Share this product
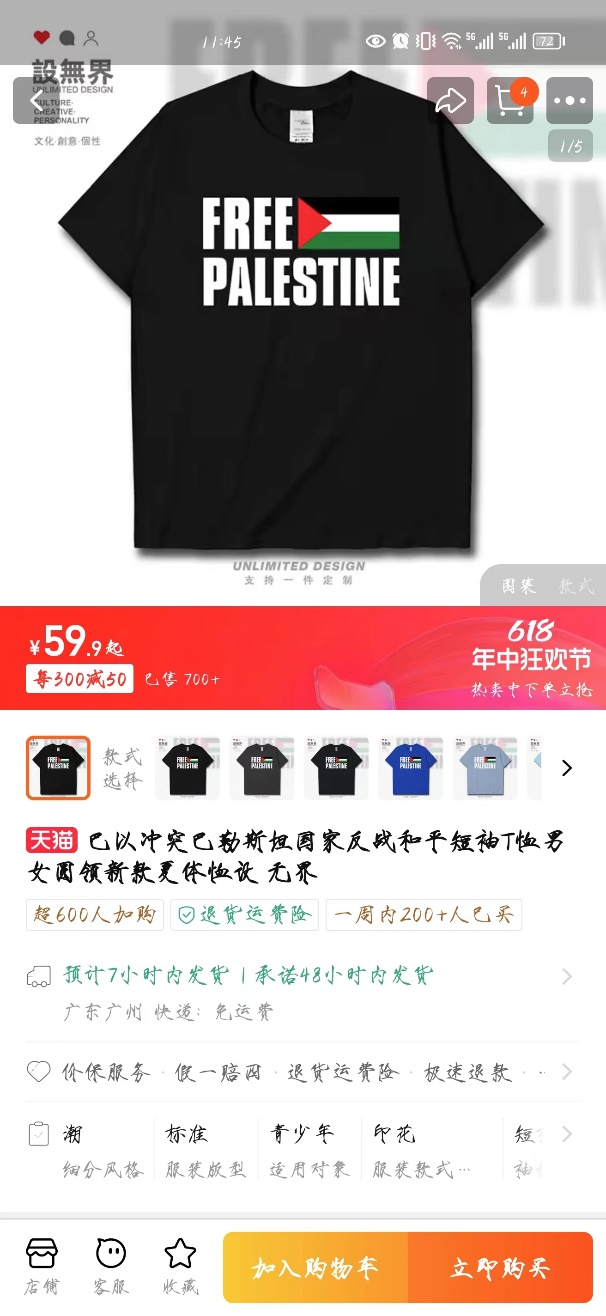This screenshot has height=1316, width=606. [450, 100]
